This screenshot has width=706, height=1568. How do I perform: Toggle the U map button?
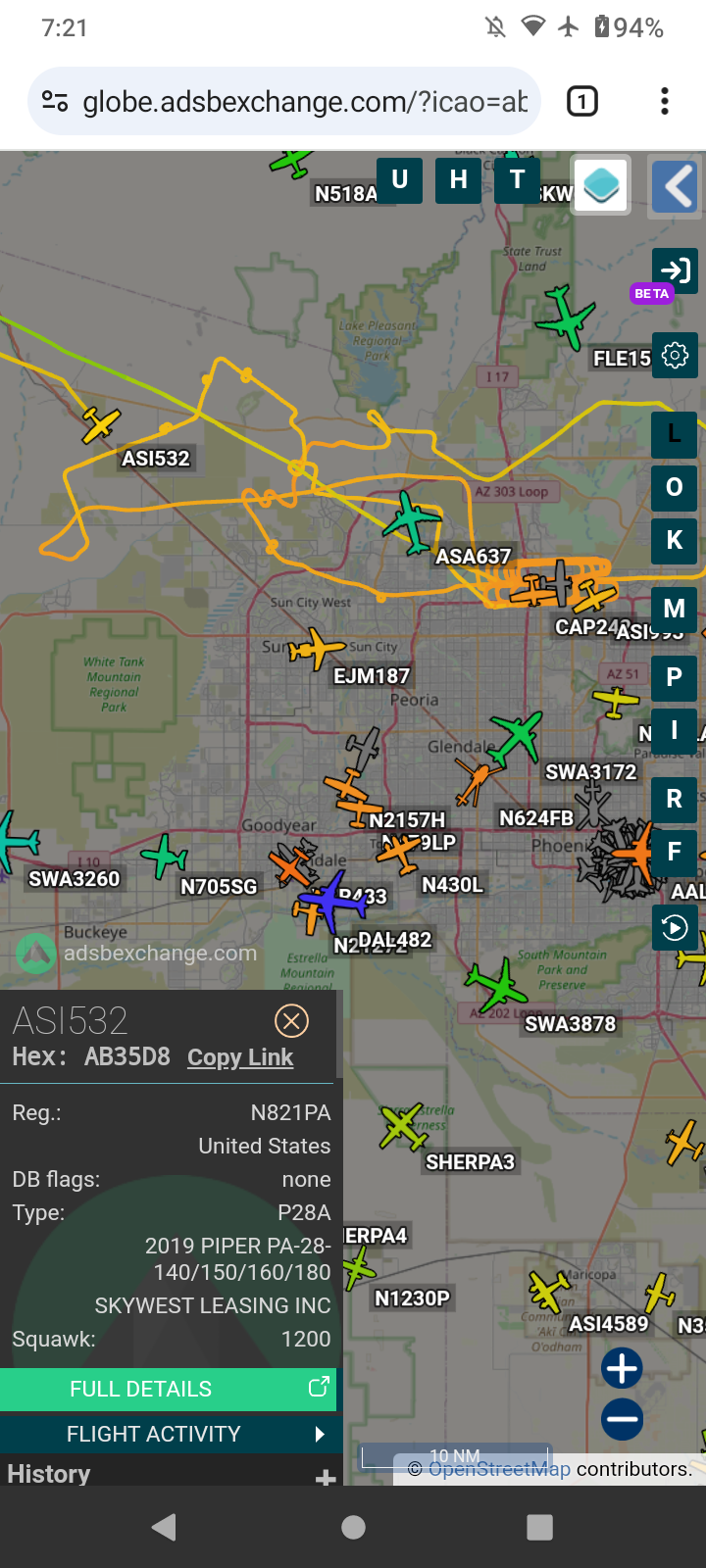pyautogui.click(x=399, y=180)
